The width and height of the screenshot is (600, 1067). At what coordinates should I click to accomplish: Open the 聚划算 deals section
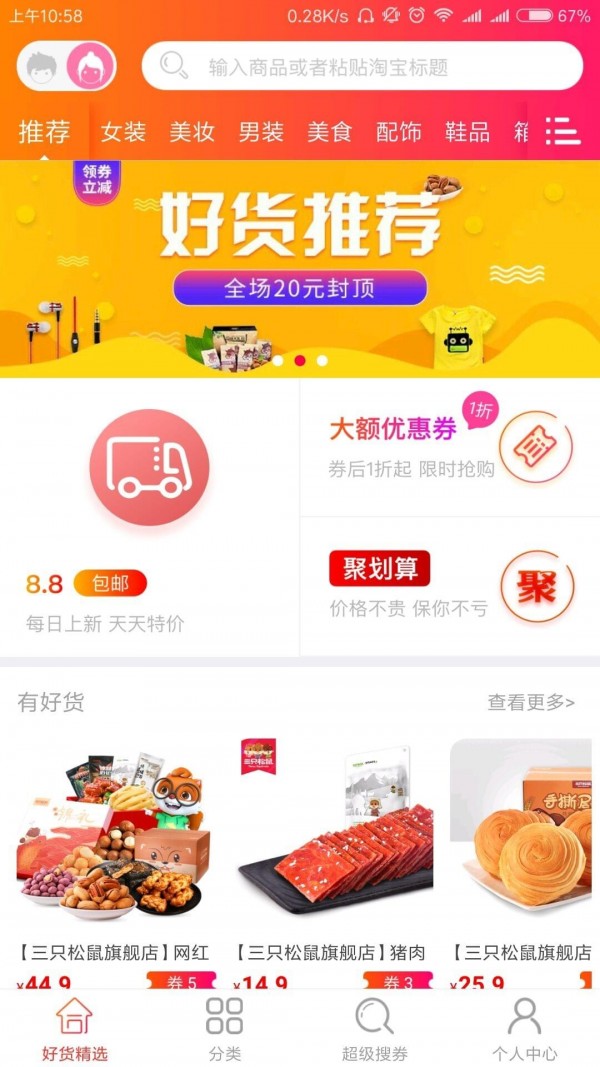(x=450, y=587)
